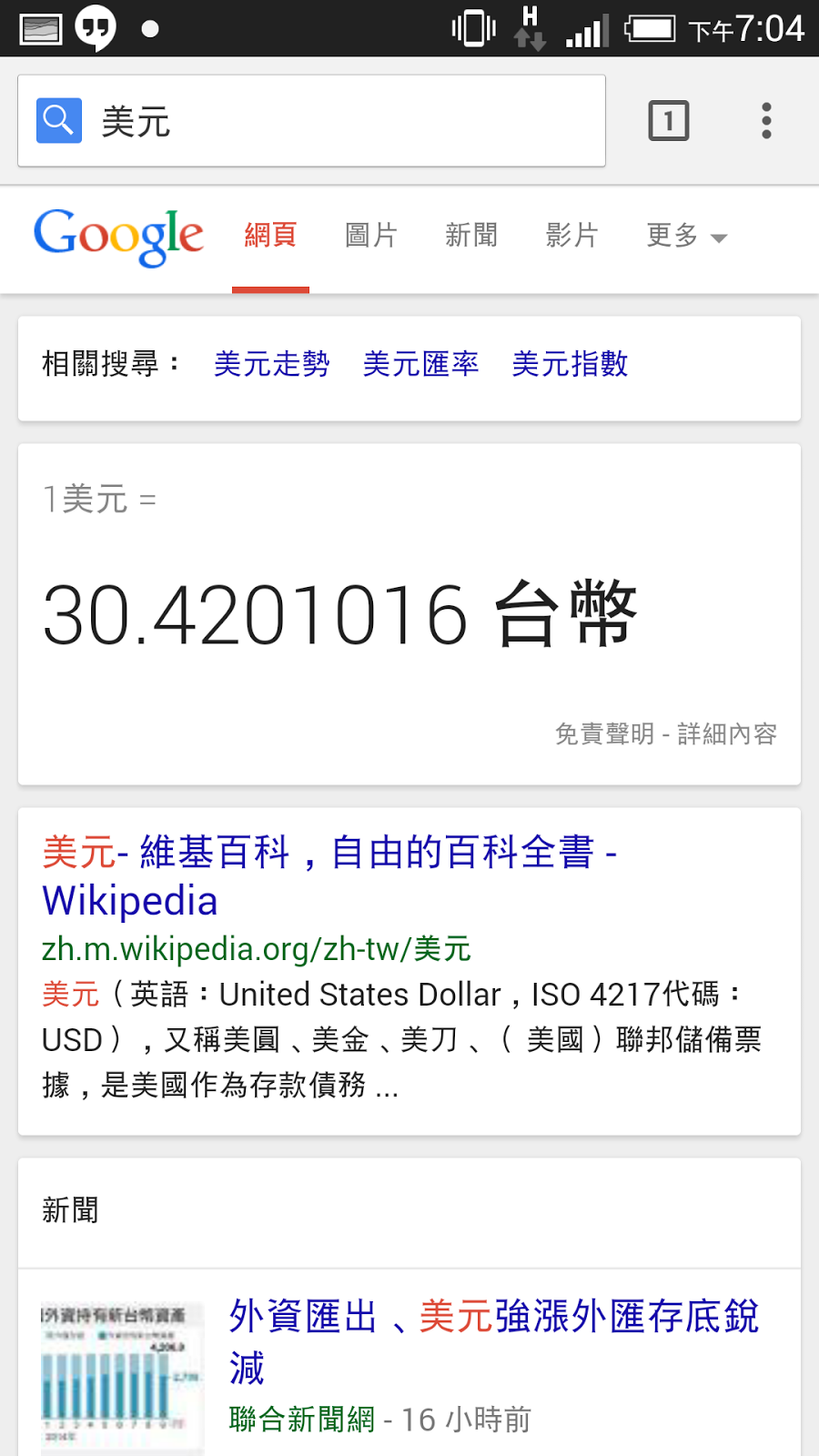819x1456 pixels.
Task: Open the Wikipedia result for 美元
Action: [328, 875]
